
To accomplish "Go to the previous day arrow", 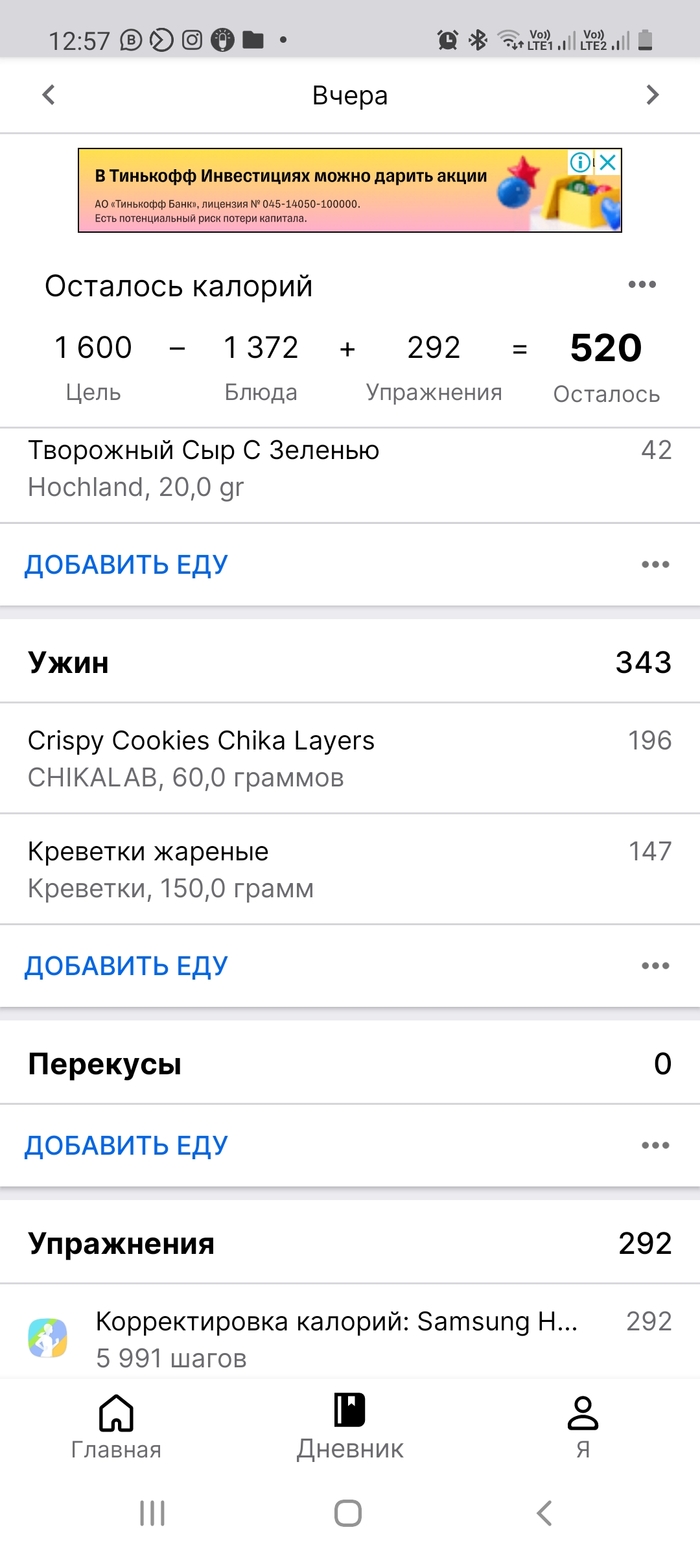I will coord(48,95).
